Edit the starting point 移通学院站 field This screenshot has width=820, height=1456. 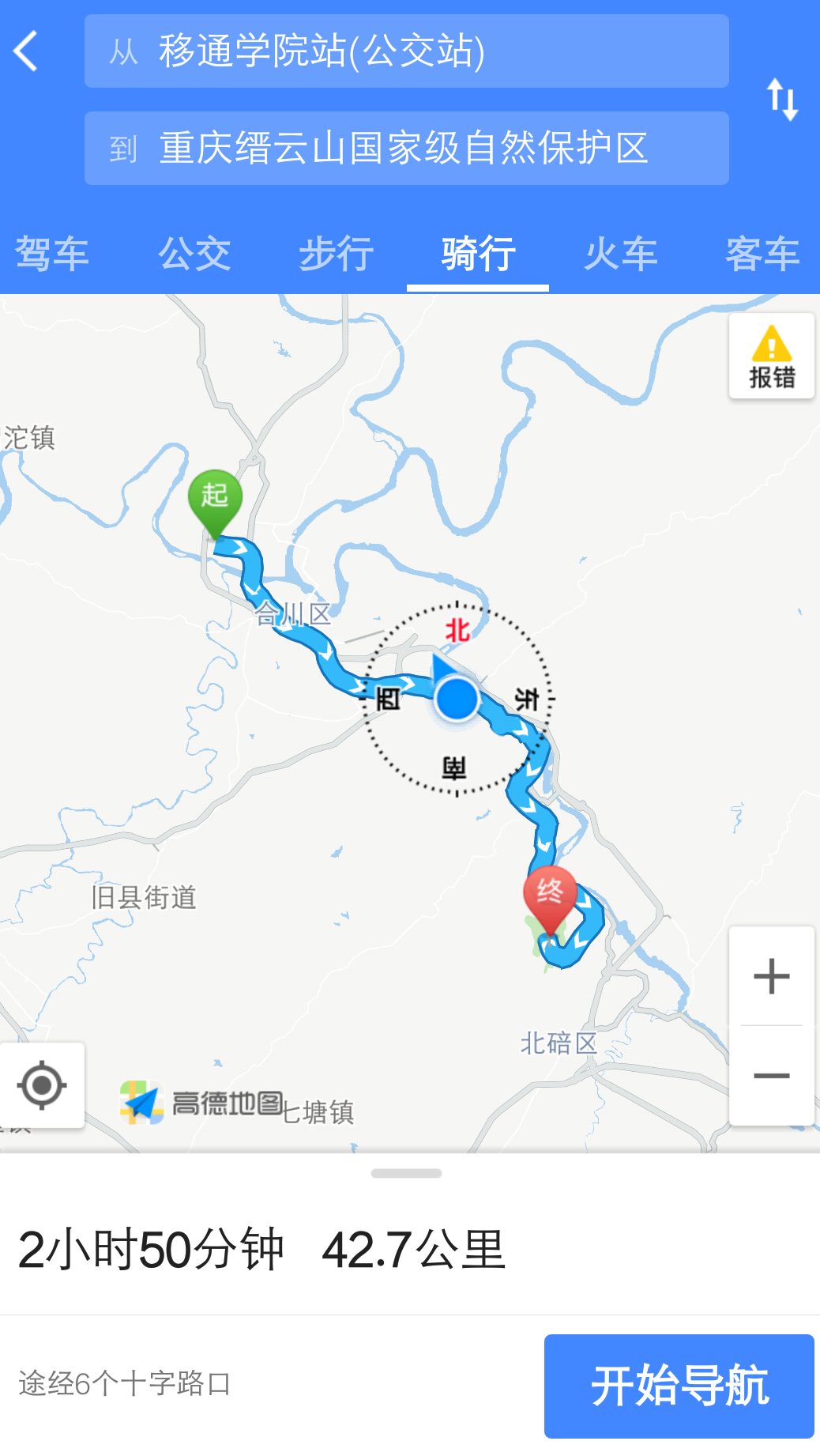(406, 51)
